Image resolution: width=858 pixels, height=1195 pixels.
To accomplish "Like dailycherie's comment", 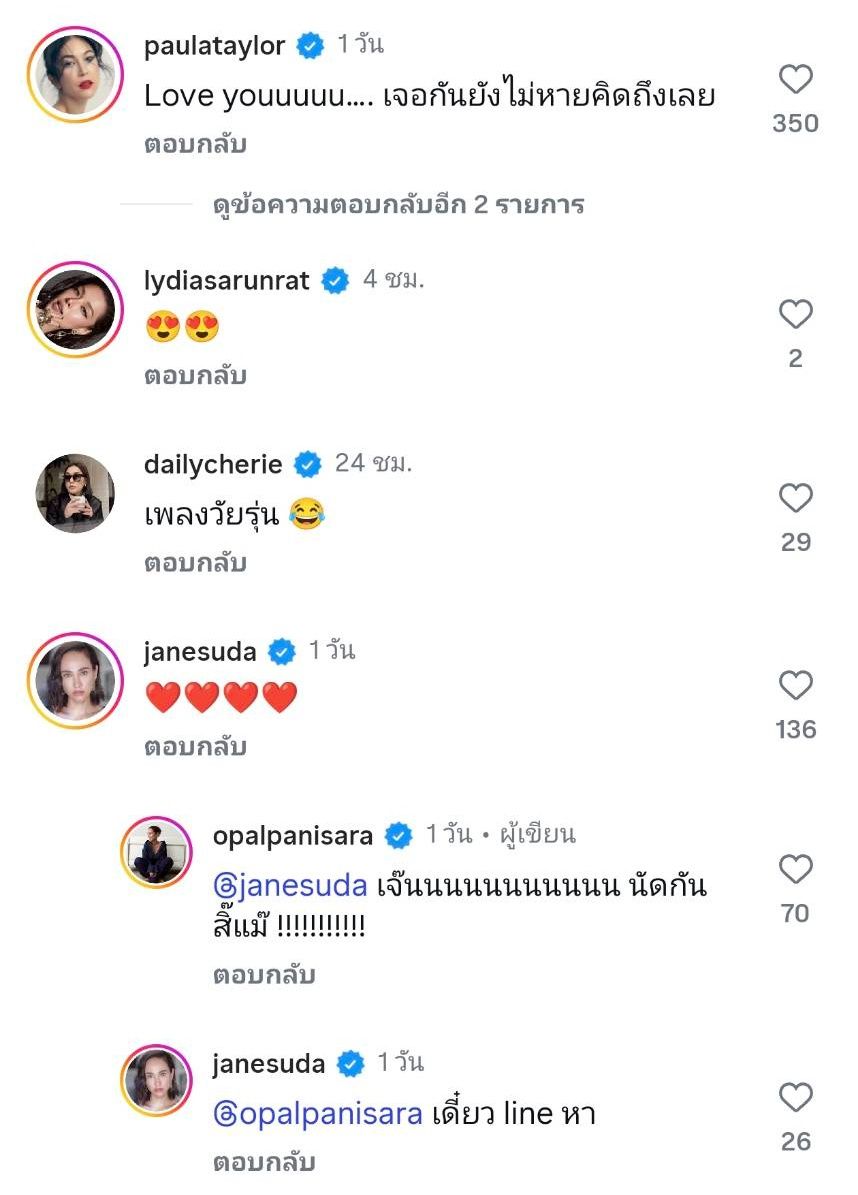I will click(795, 499).
